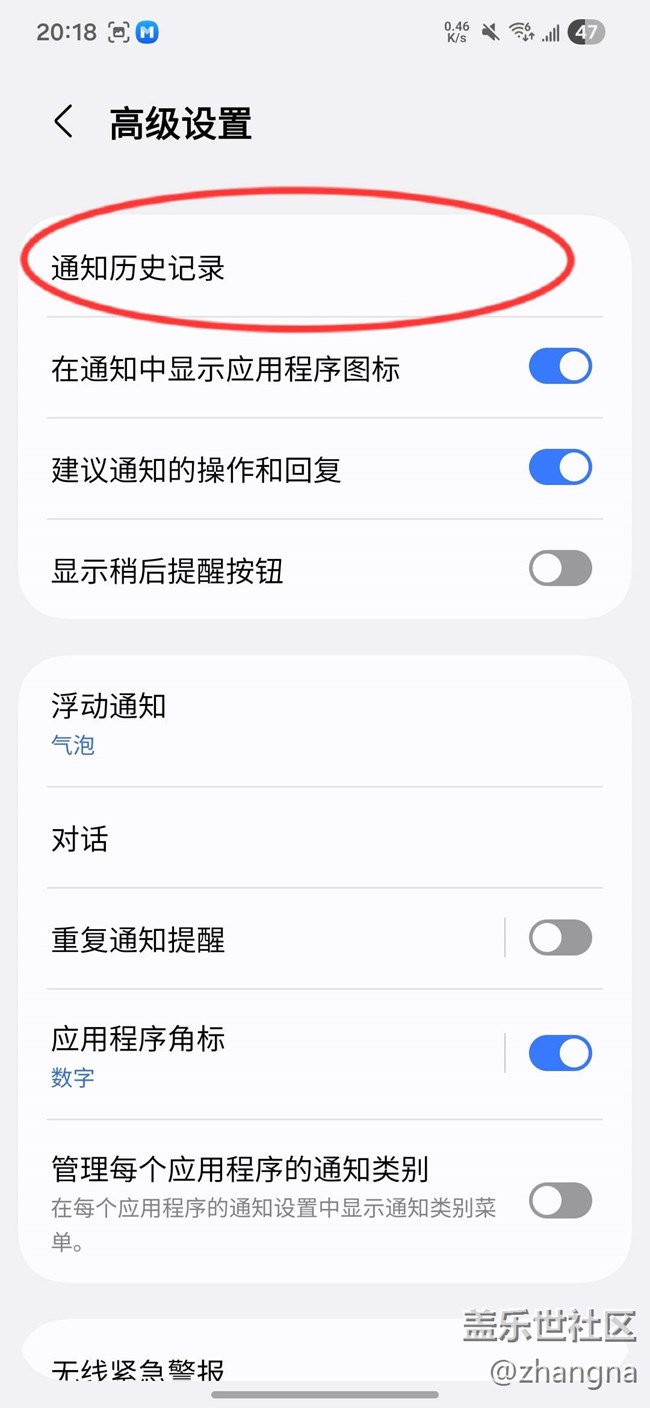Open 通知历史记录
The width and height of the screenshot is (650, 1408).
(300, 268)
